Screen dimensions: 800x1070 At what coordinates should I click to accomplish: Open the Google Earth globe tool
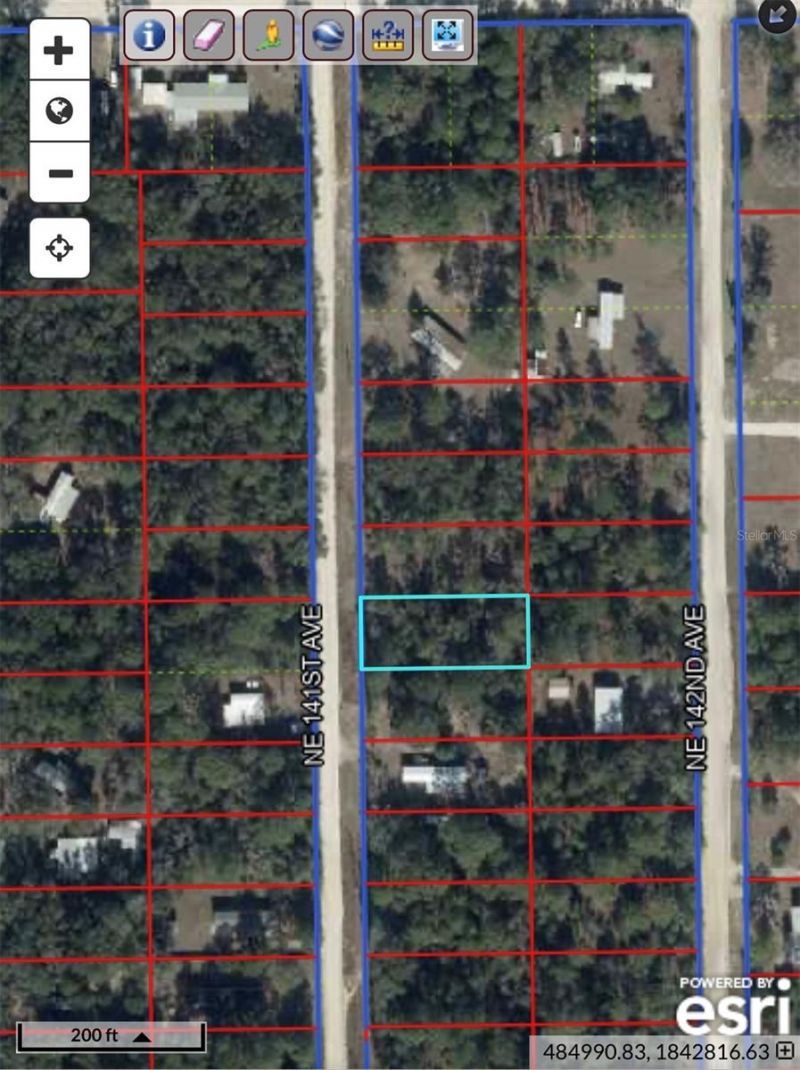328,36
